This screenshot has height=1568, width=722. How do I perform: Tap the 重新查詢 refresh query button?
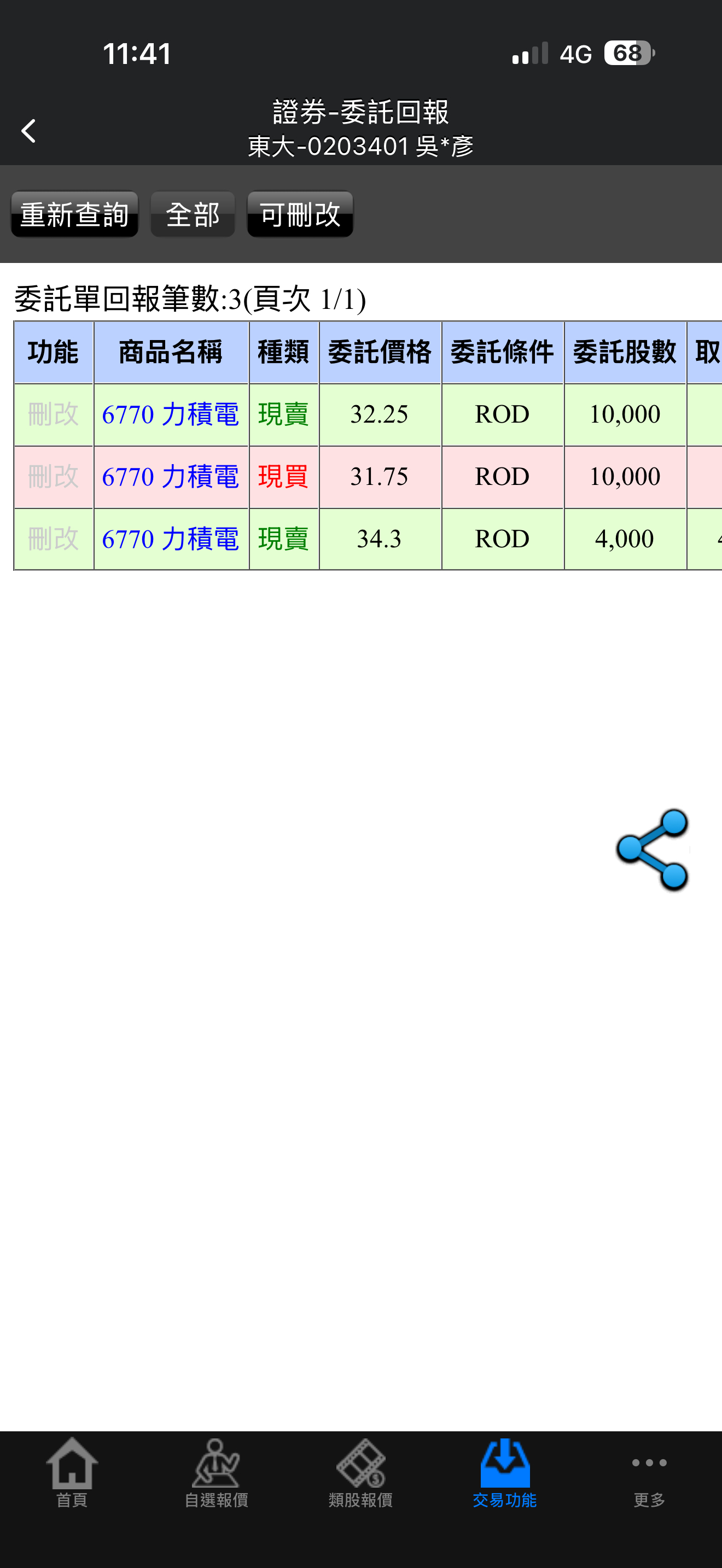tap(74, 214)
